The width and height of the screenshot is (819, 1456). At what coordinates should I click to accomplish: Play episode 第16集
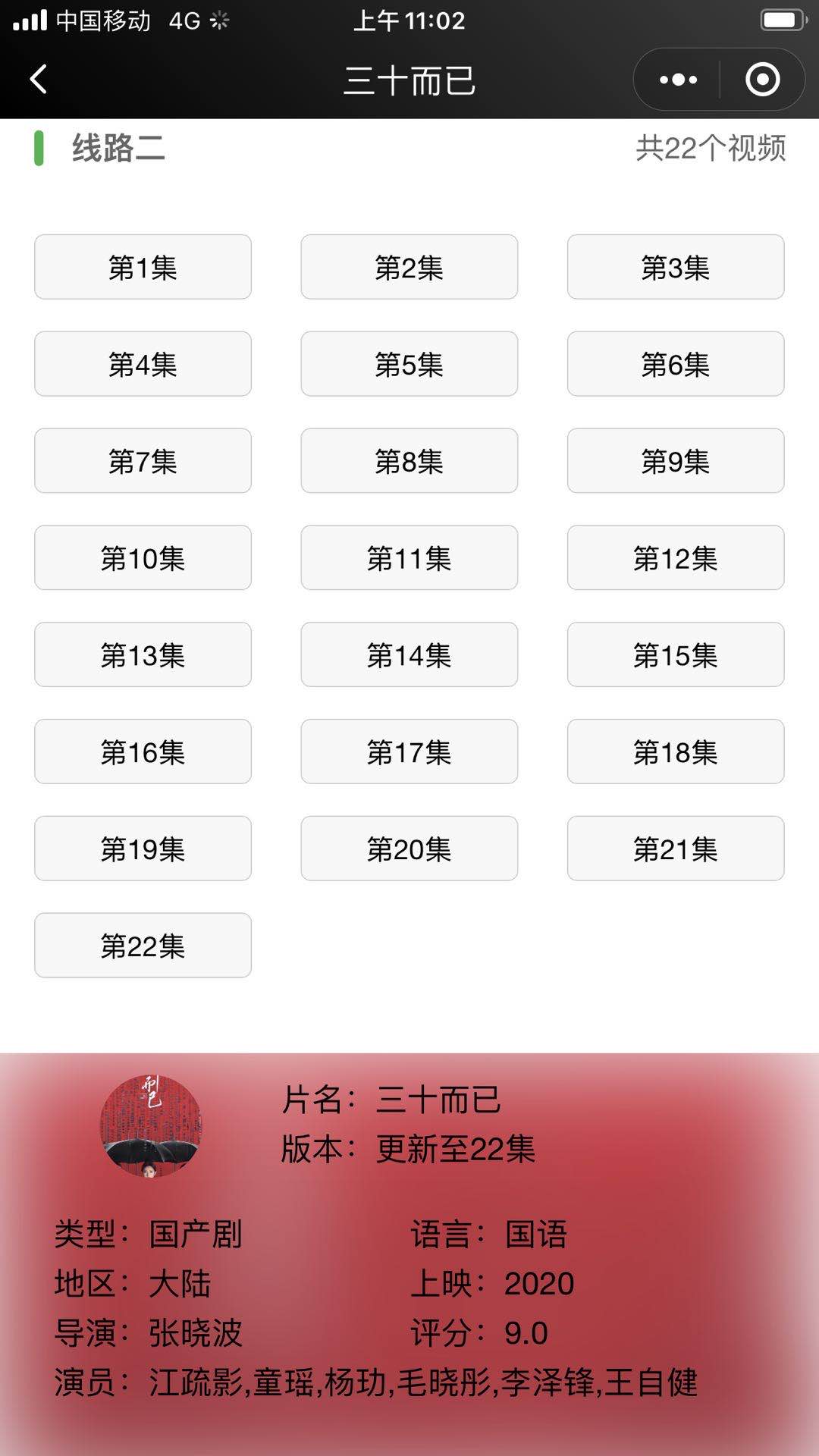143,752
